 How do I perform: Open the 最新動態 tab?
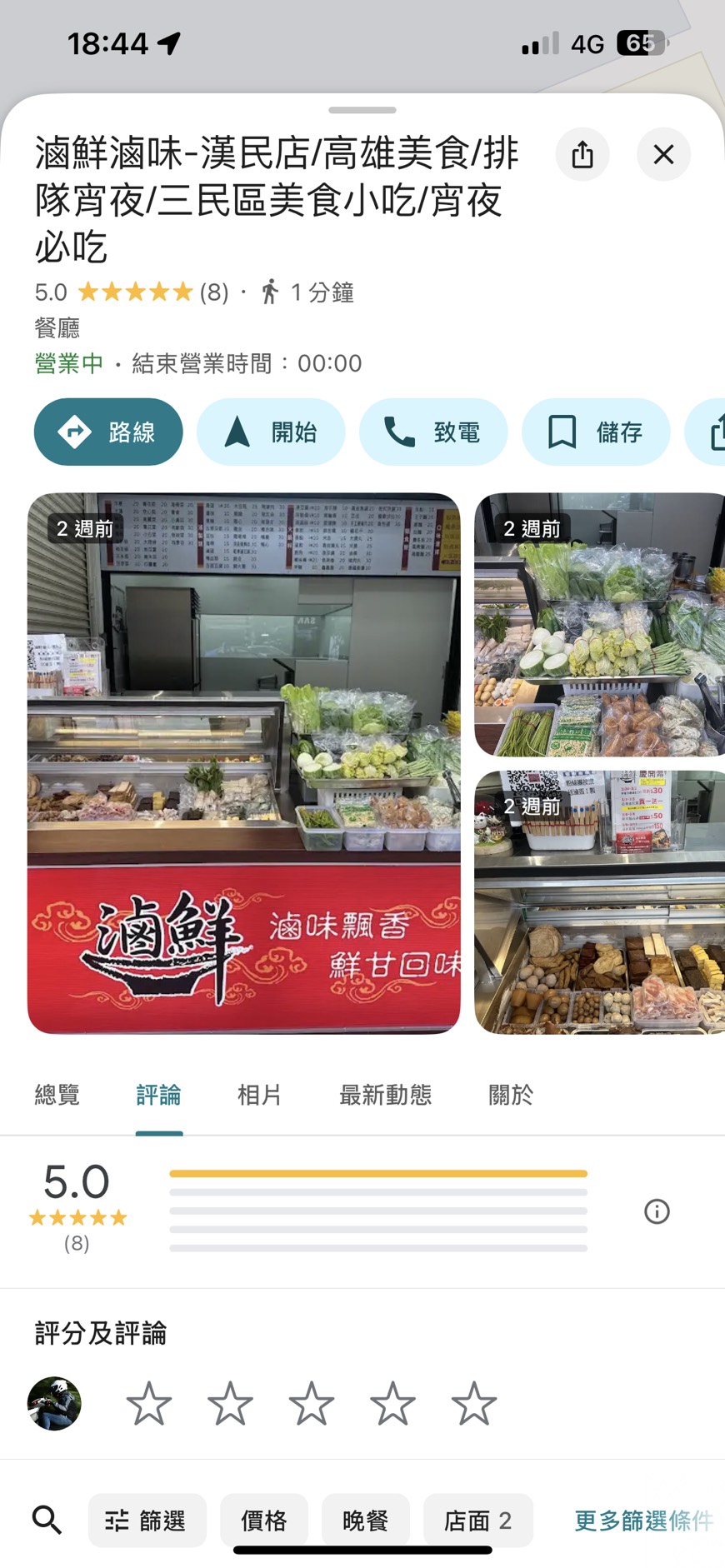tap(385, 1095)
